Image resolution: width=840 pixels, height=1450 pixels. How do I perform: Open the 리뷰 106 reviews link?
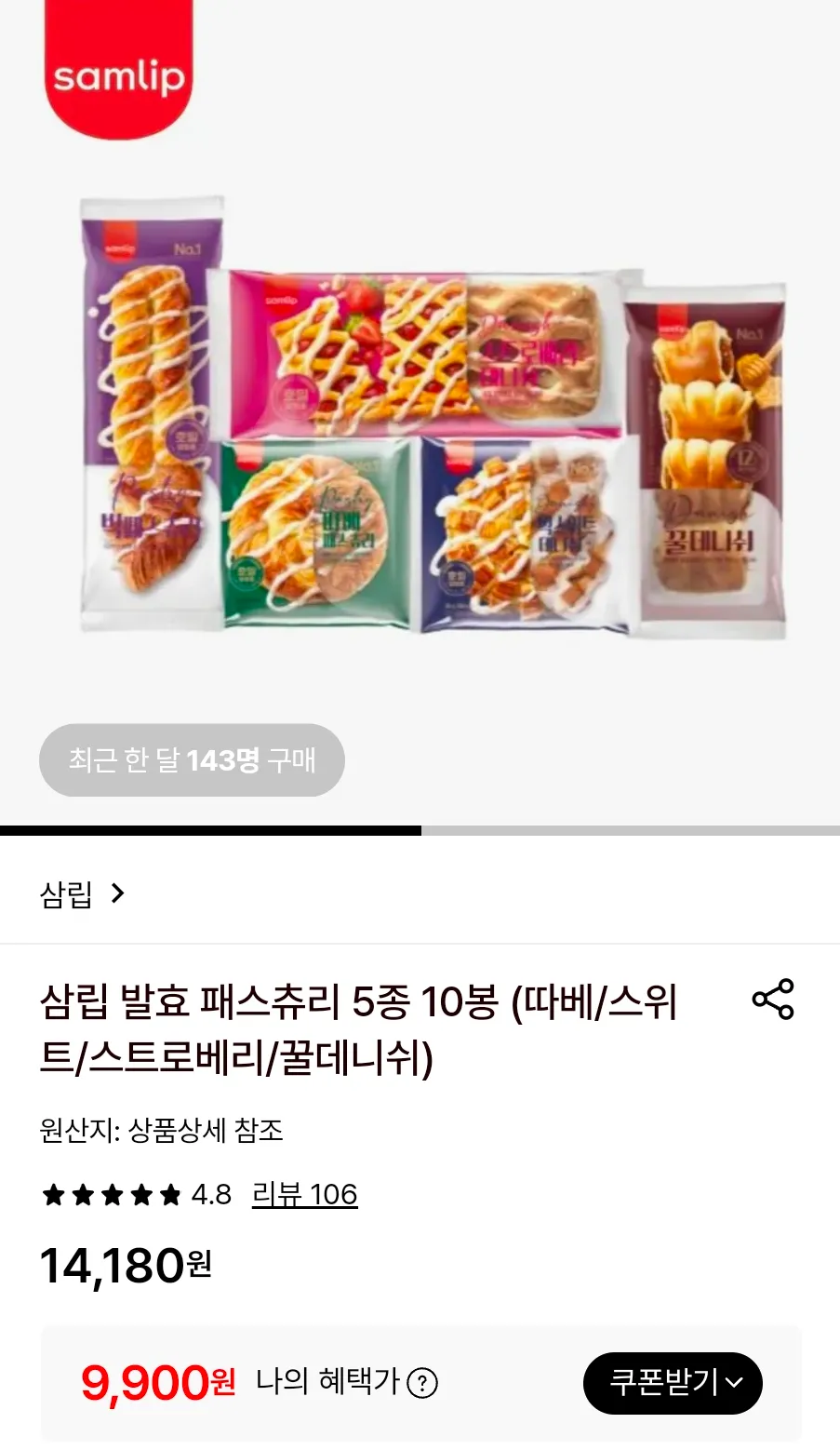coord(304,1194)
